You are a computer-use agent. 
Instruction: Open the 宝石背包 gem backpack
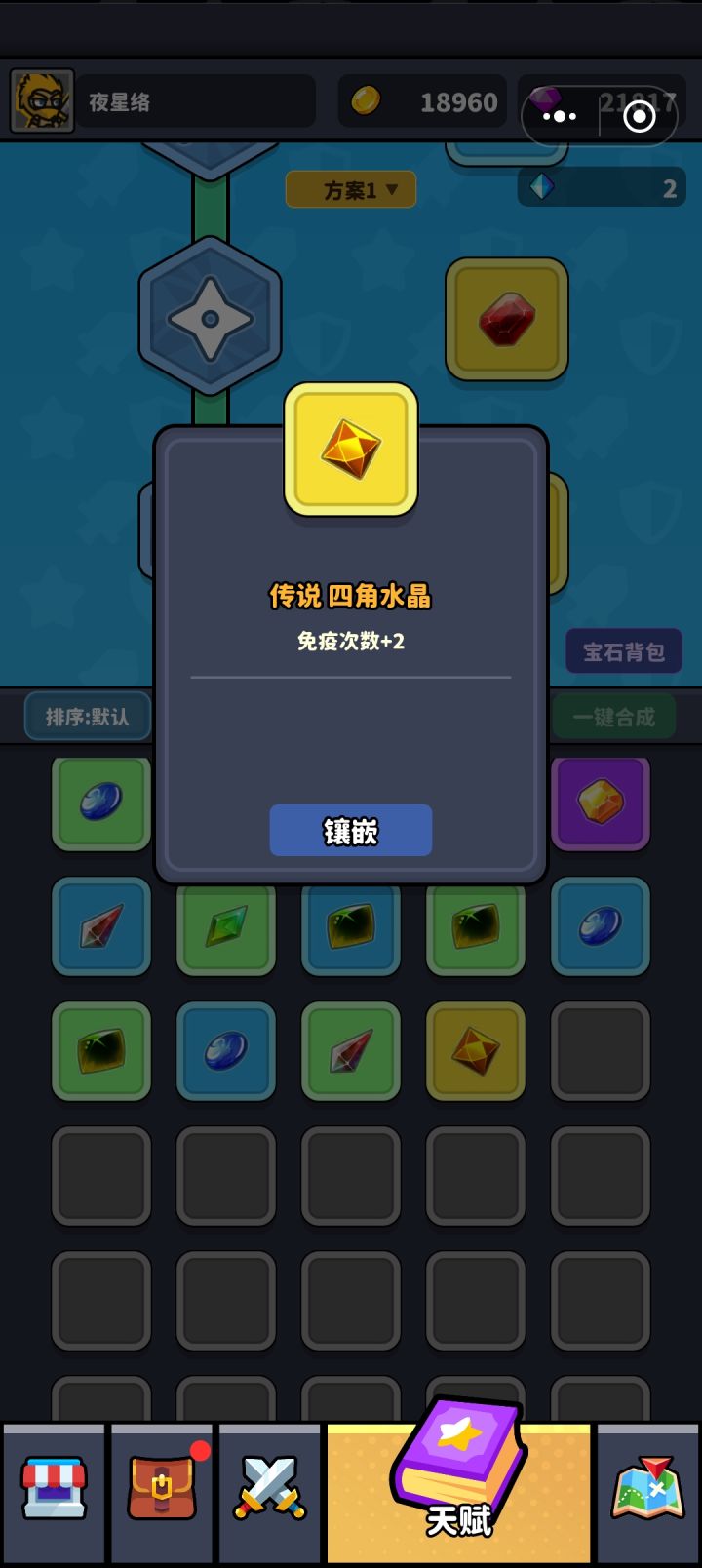click(x=623, y=650)
